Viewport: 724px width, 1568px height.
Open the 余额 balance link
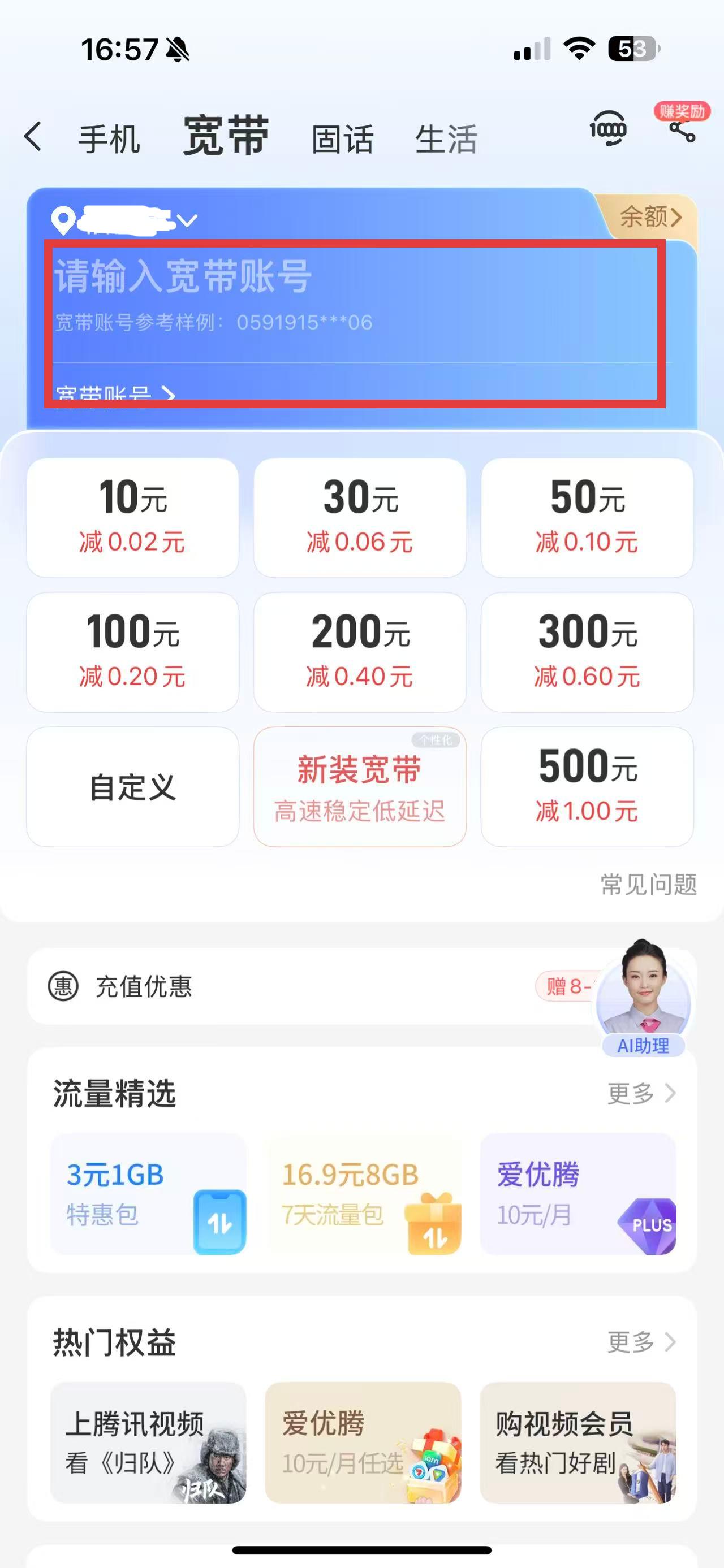tap(650, 216)
